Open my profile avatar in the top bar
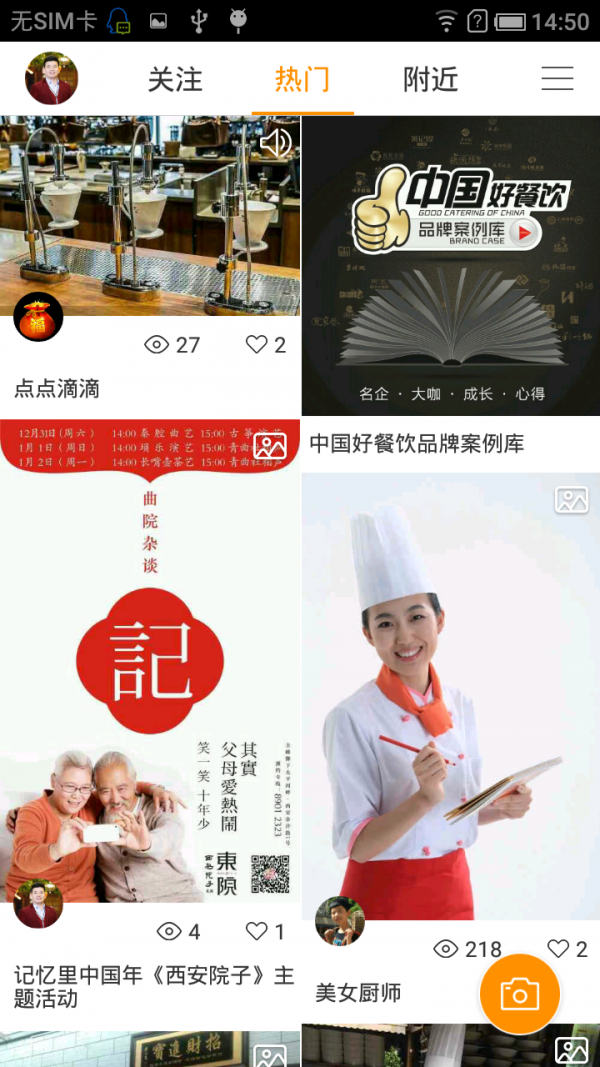This screenshot has height=1067, width=600. pyautogui.click(x=51, y=79)
